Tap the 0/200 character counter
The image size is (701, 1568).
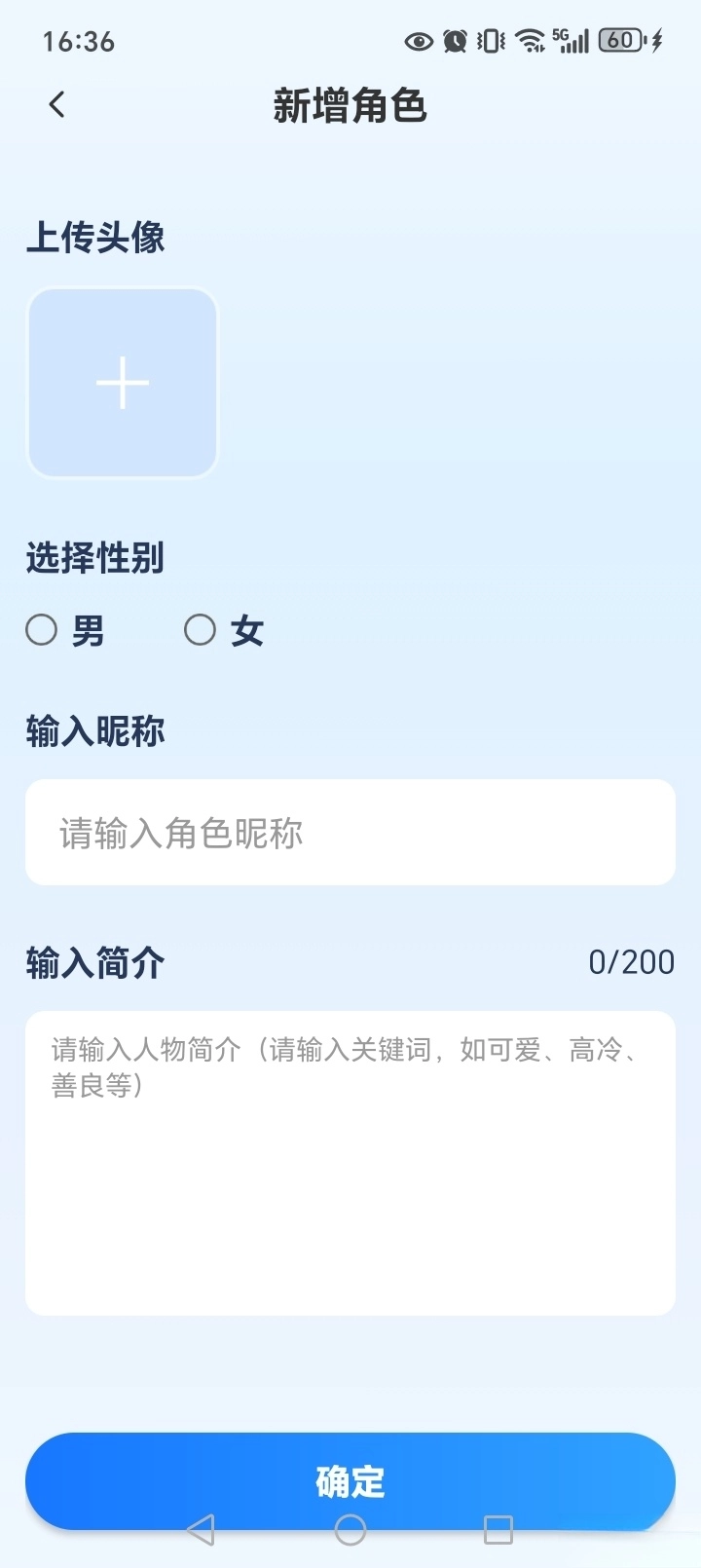pos(633,962)
